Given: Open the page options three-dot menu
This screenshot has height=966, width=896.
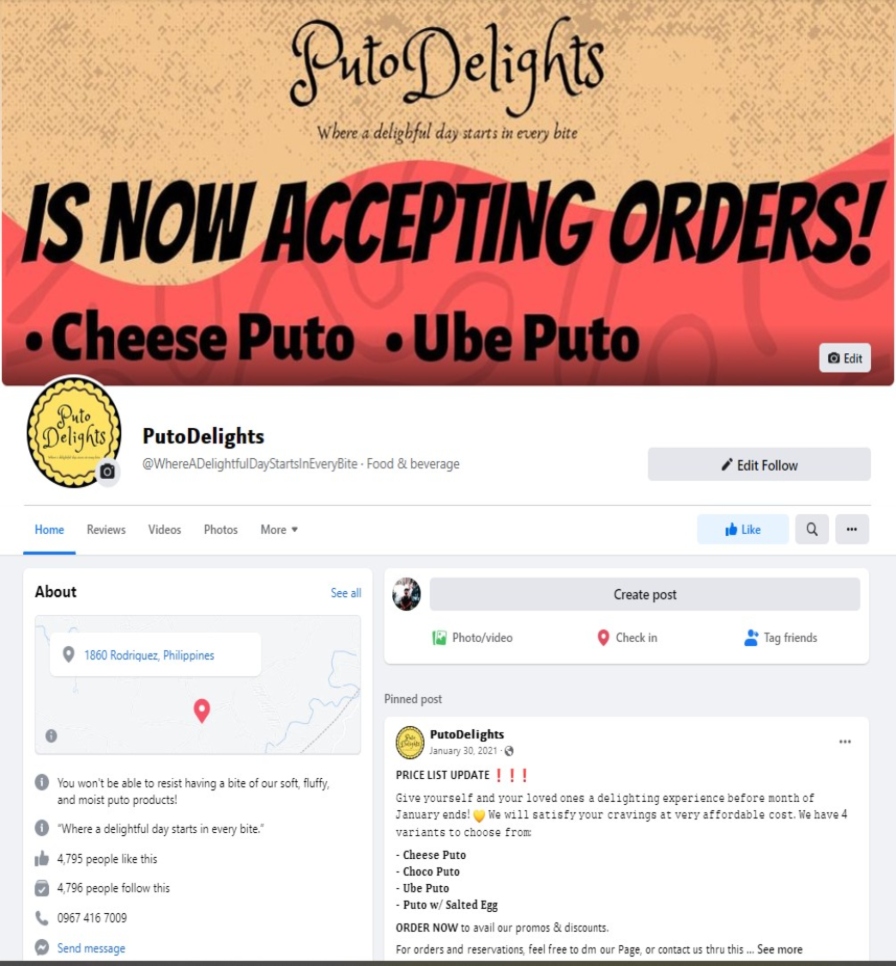Looking at the screenshot, I should (851, 529).
